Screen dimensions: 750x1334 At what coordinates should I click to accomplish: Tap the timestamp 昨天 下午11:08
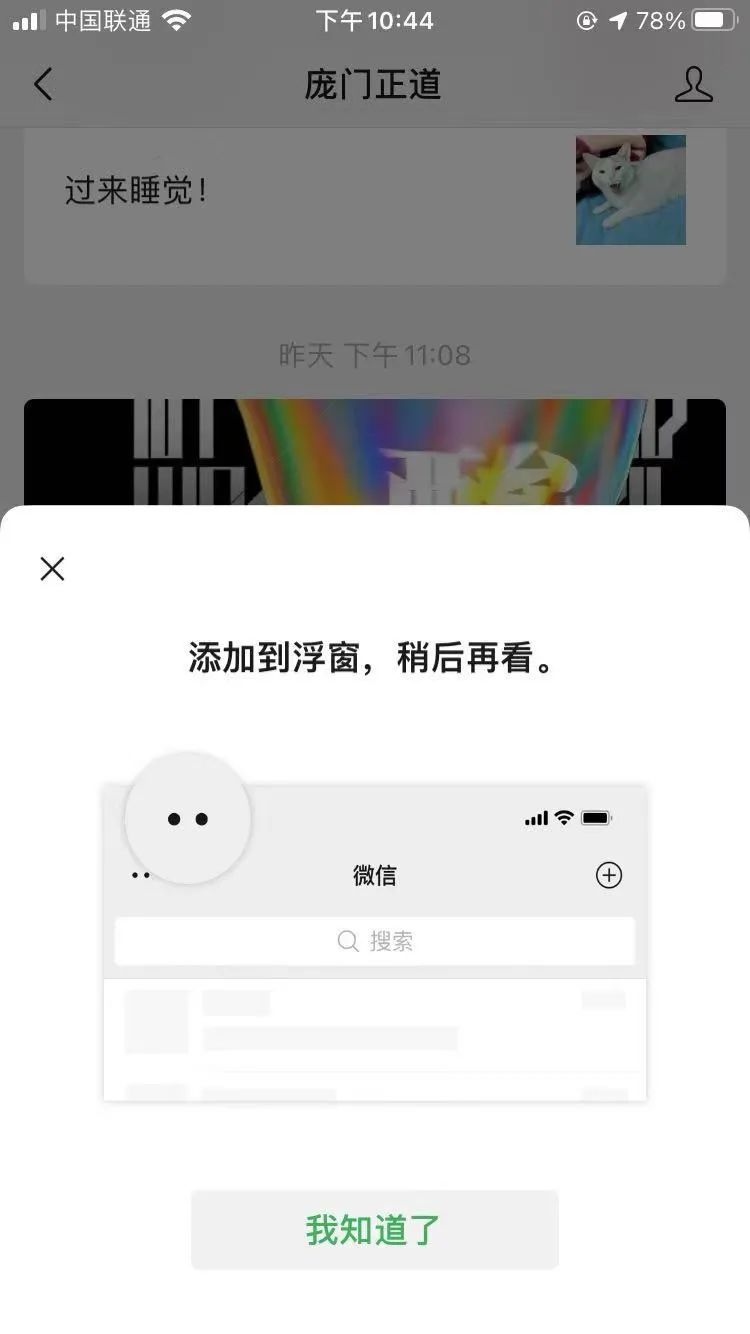click(374, 355)
